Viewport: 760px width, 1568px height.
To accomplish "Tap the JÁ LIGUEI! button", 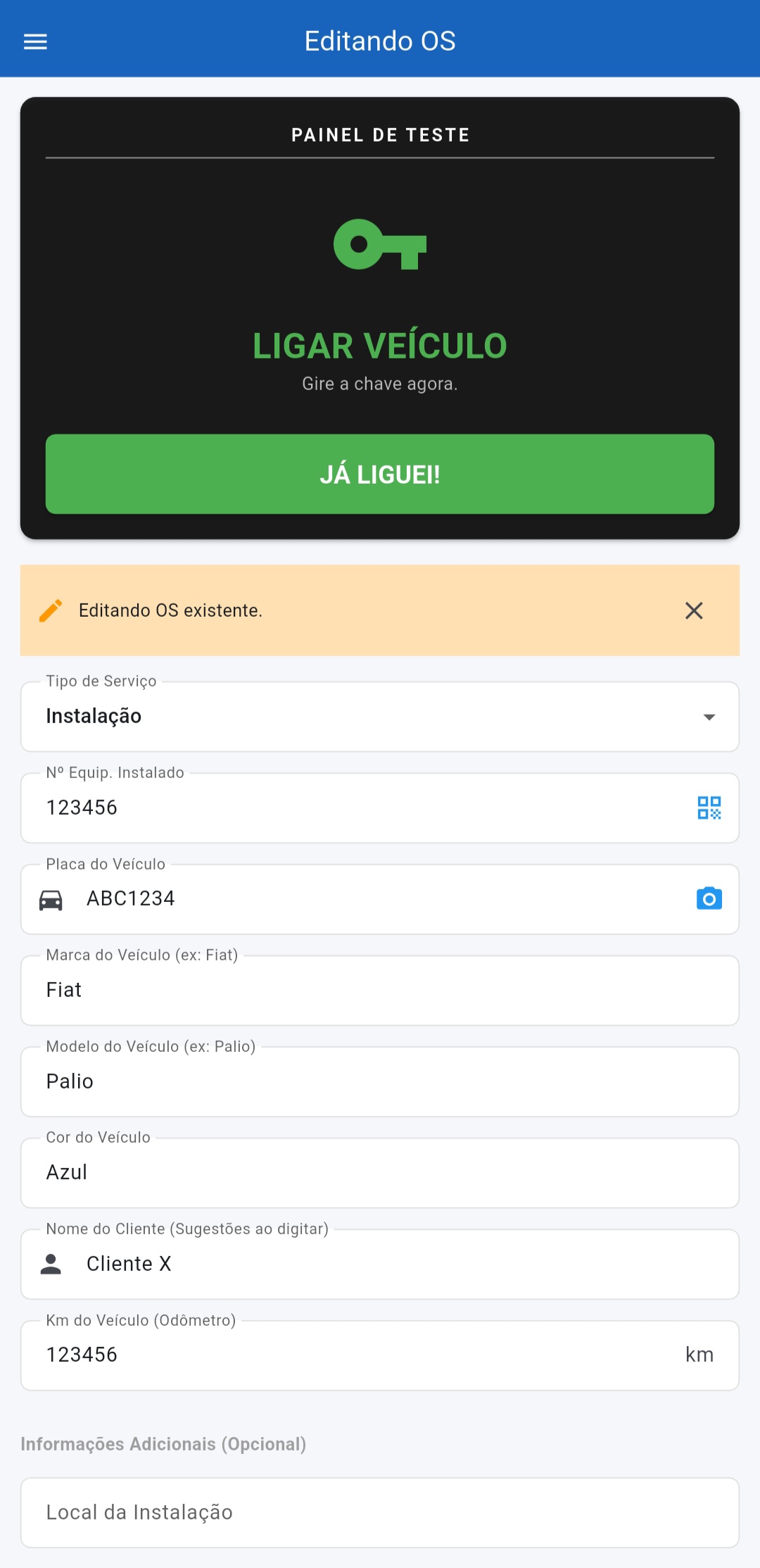I will tap(380, 474).
